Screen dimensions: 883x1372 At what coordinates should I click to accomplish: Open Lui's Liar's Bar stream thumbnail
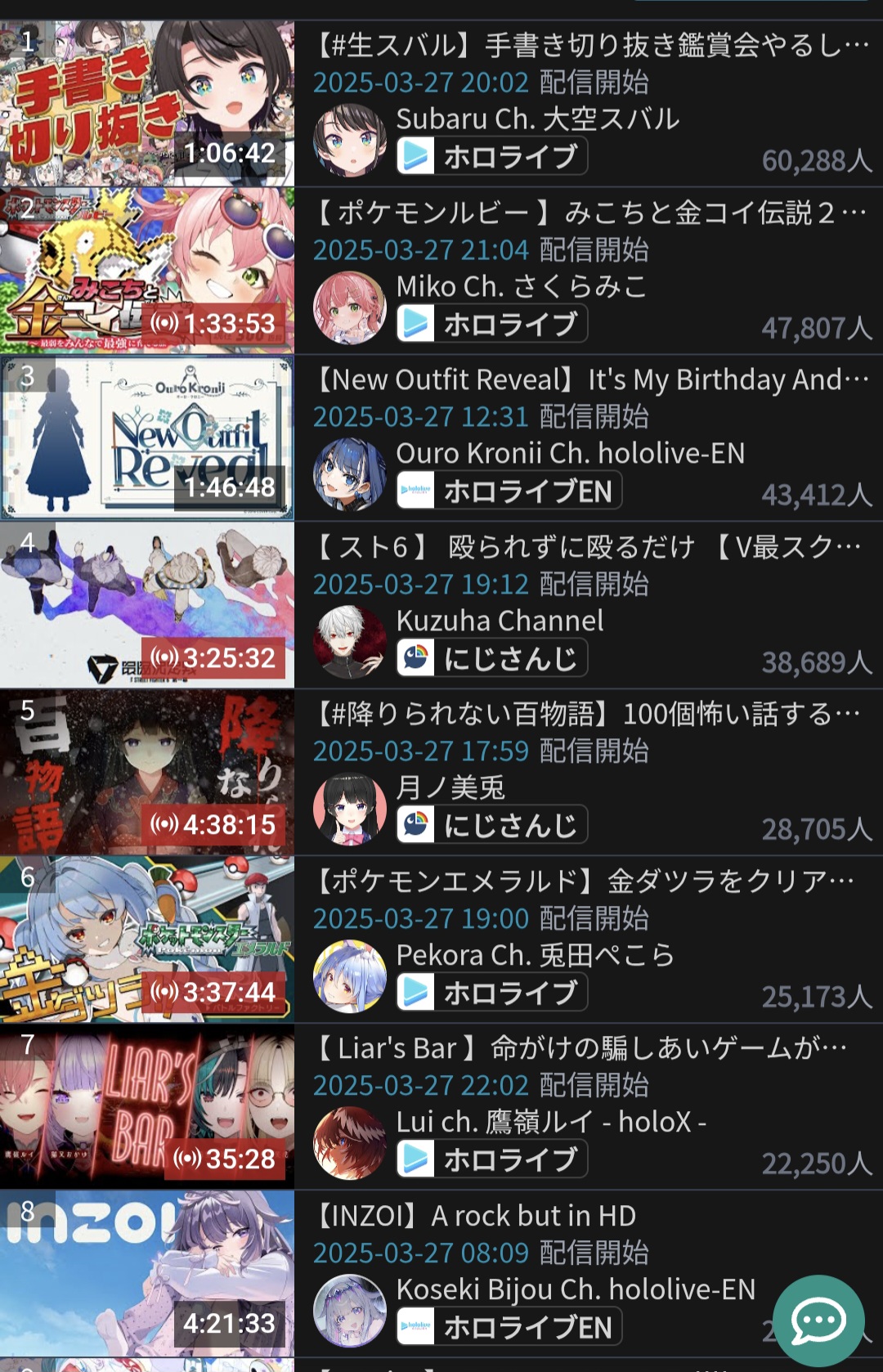(147, 1106)
